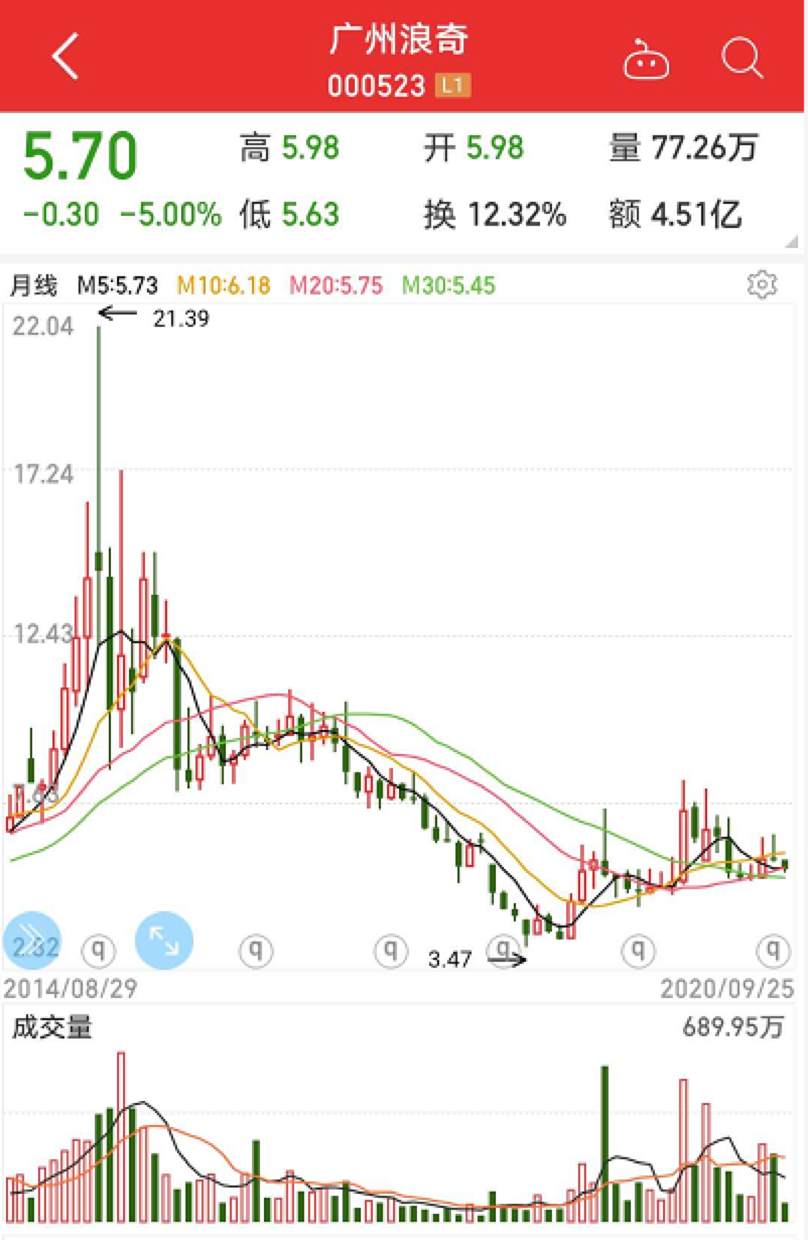Image resolution: width=808 pixels, height=1244 pixels.
Task: Tap the rightmost event marker circle on timeline
Action: [772, 951]
